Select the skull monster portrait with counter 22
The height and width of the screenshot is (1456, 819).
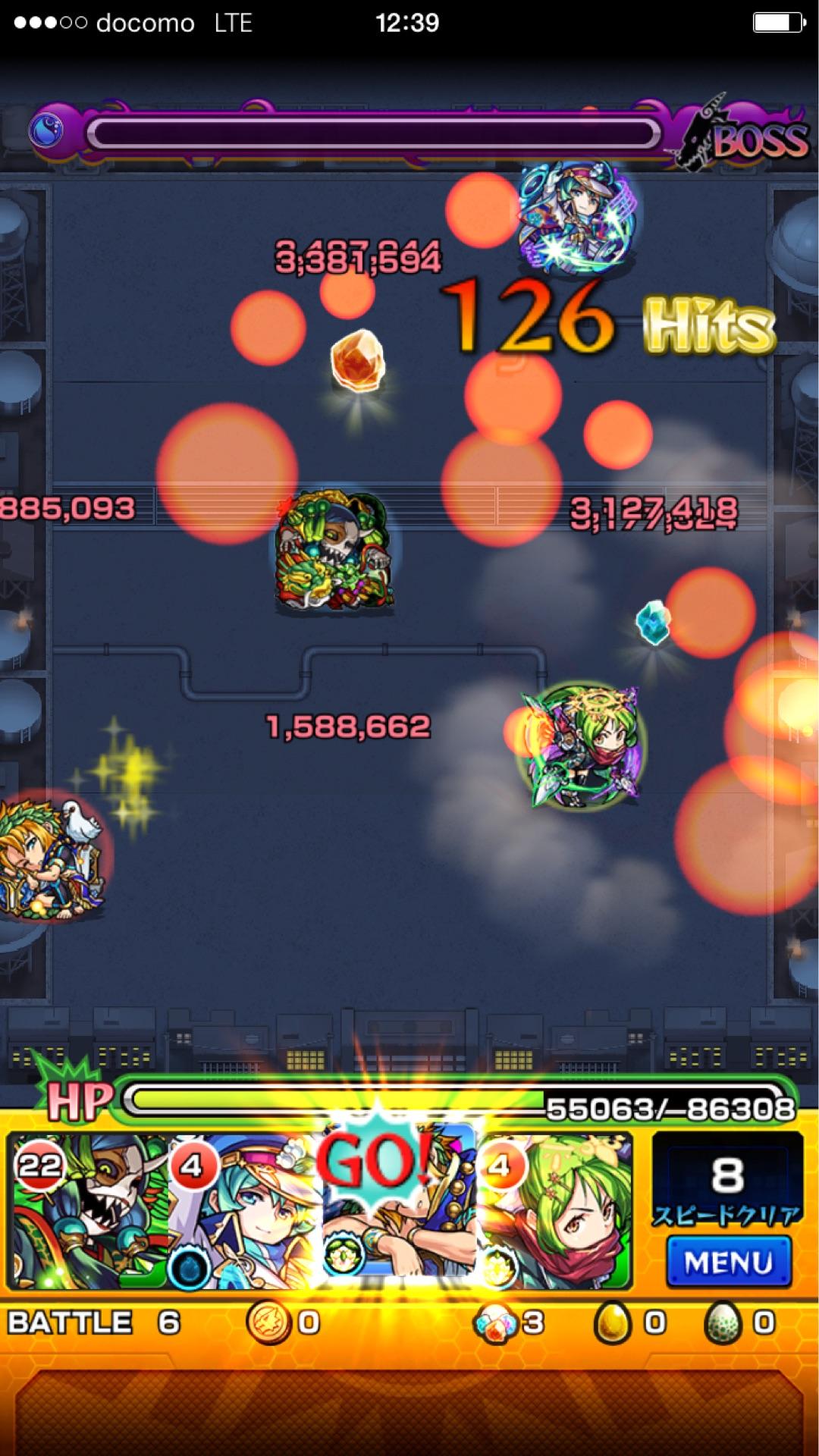coord(87,1212)
